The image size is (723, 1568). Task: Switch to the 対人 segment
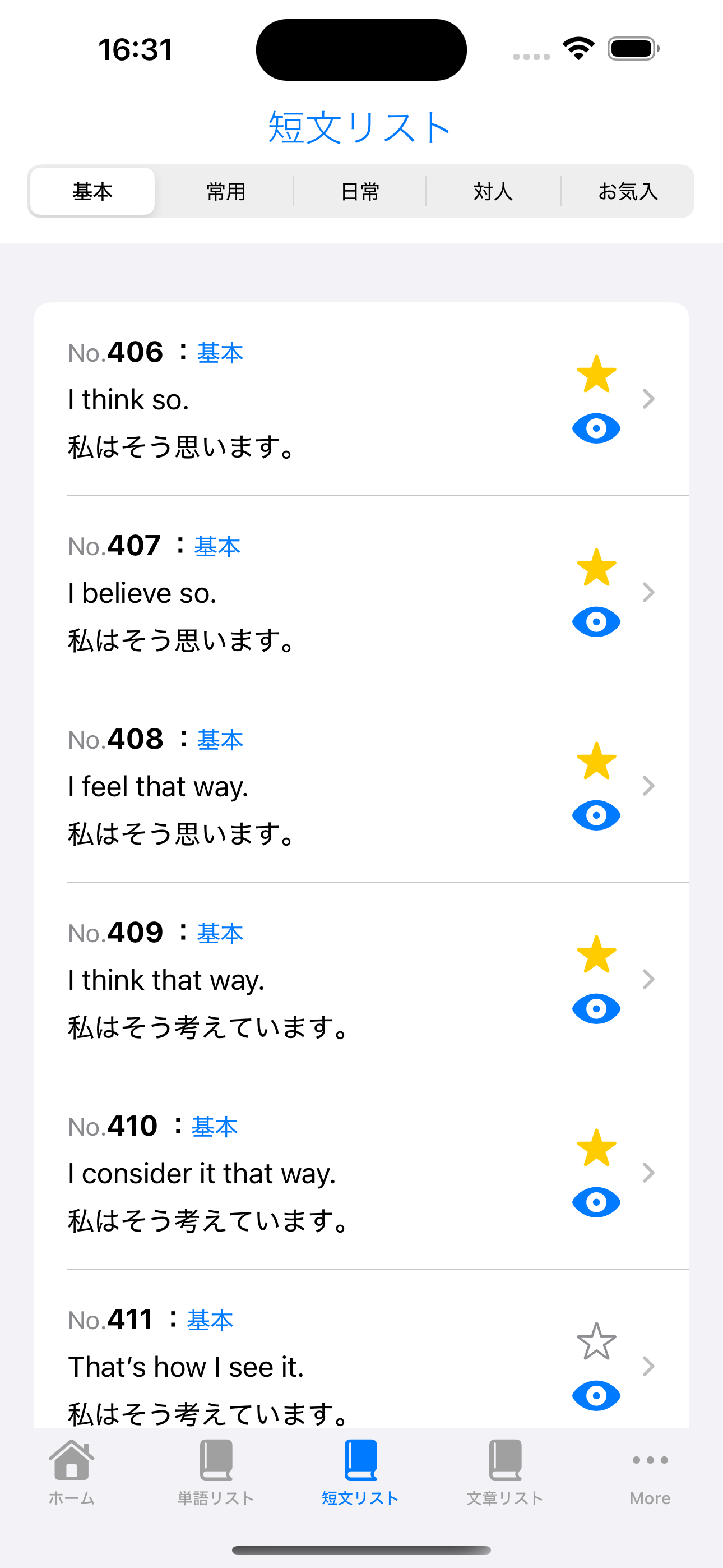pos(493,192)
